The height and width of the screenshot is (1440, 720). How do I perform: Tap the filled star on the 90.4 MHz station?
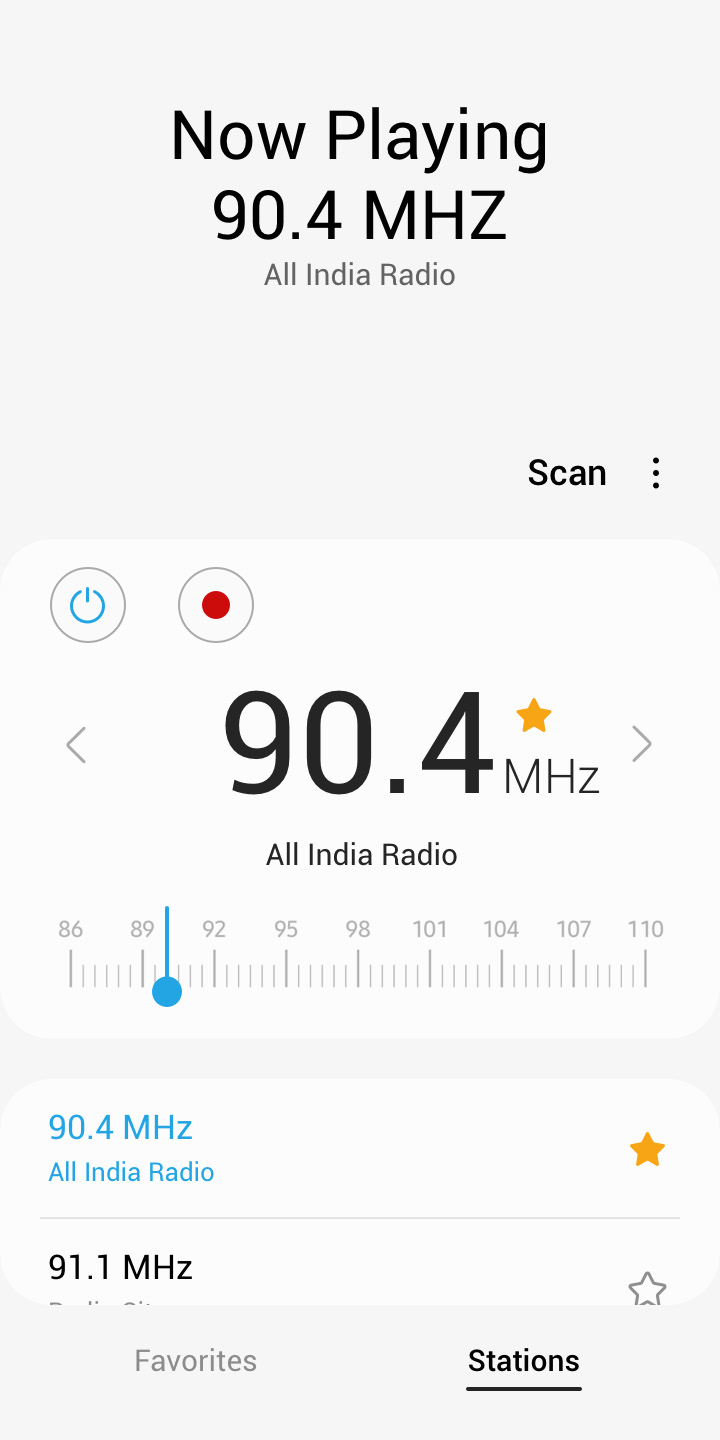(x=647, y=1149)
